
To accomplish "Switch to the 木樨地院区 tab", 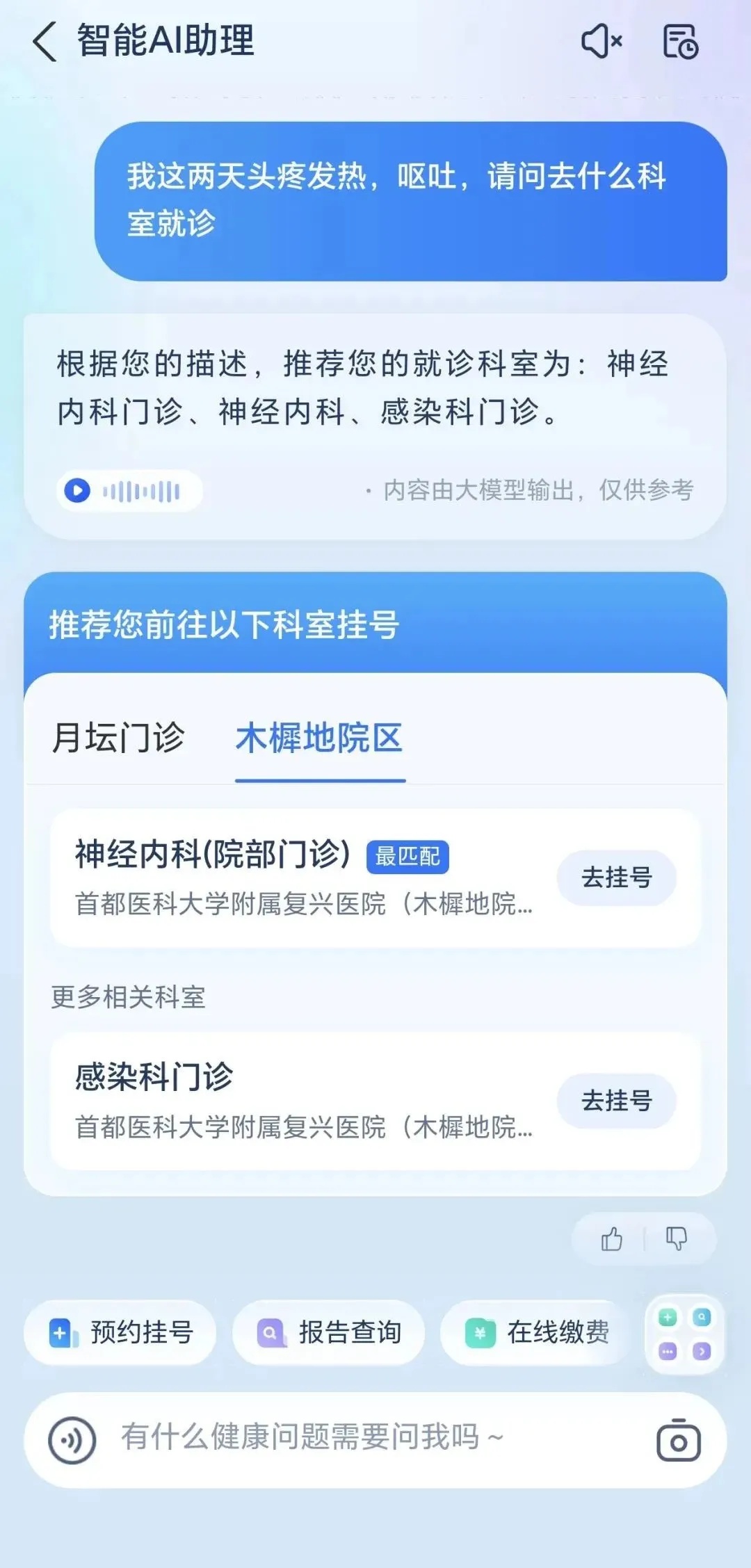I will (320, 739).
